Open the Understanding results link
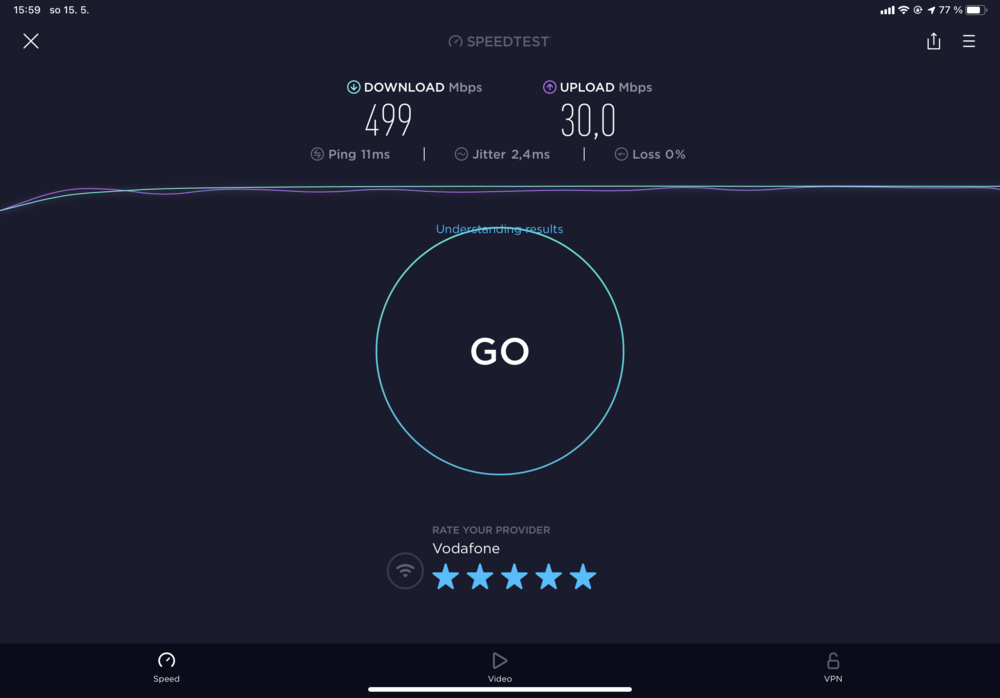Viewport: 1000px width, 698px height. [x=499, y=229]
